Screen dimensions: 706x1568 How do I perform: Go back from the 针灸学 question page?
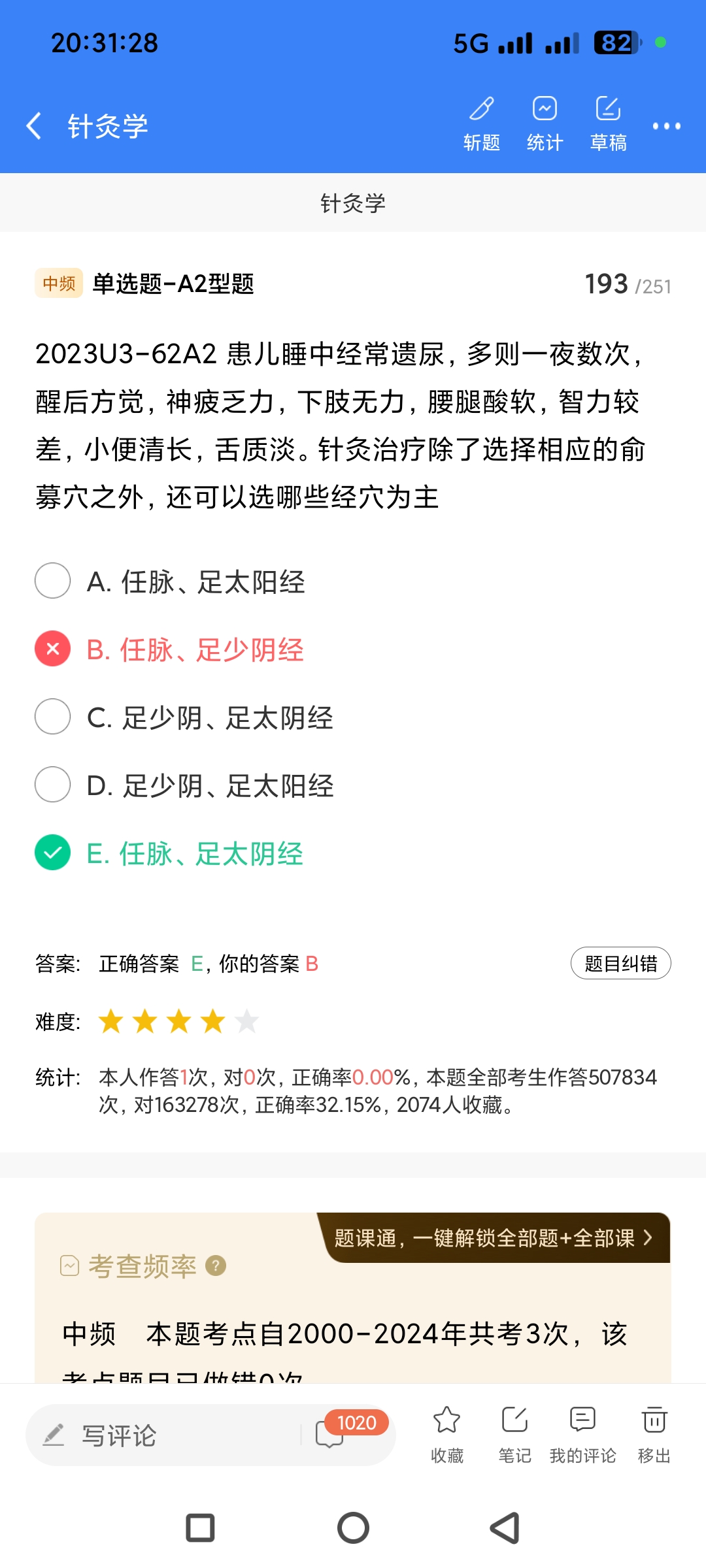(34, 125)
